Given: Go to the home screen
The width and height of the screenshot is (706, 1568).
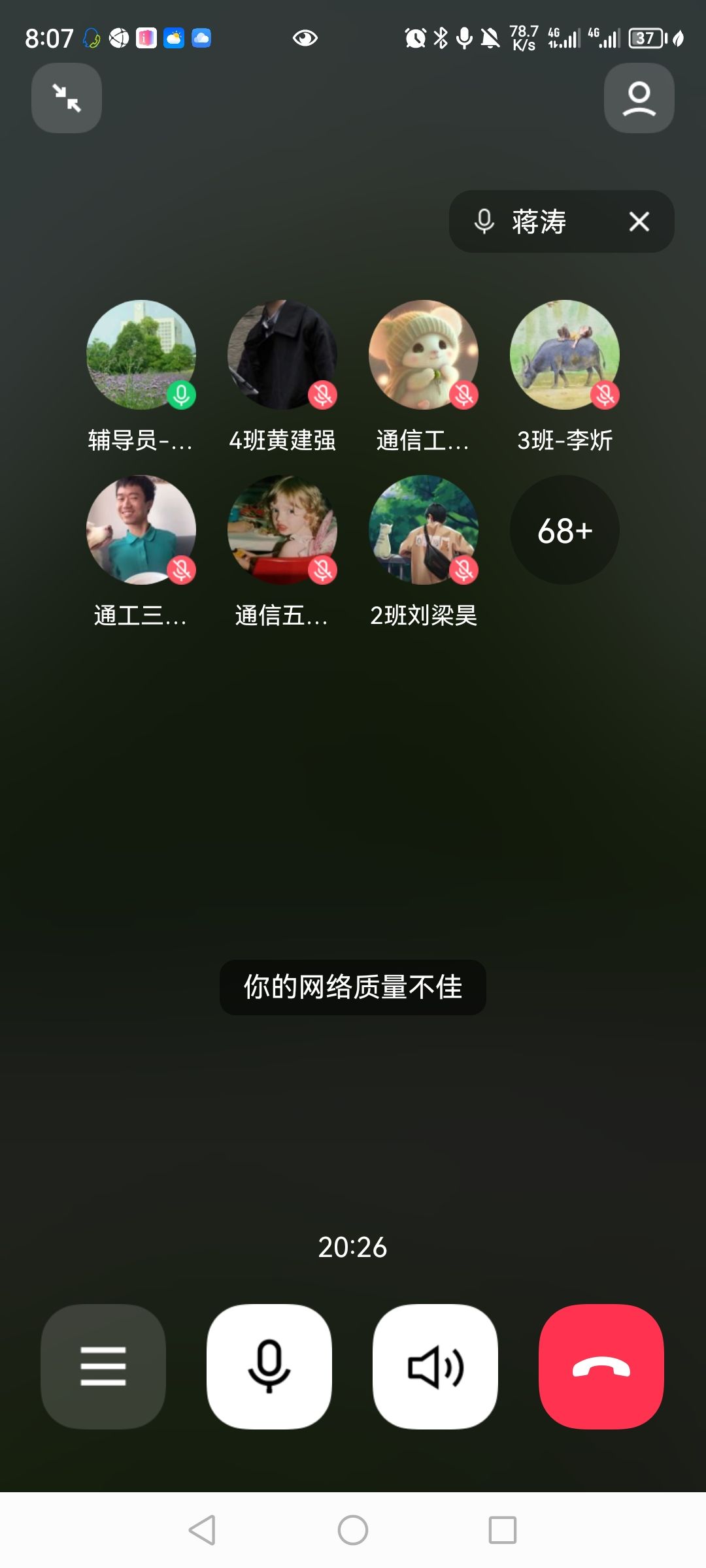Looking at the screenshot, I should pyautogui.click(x=353, y=1529).
